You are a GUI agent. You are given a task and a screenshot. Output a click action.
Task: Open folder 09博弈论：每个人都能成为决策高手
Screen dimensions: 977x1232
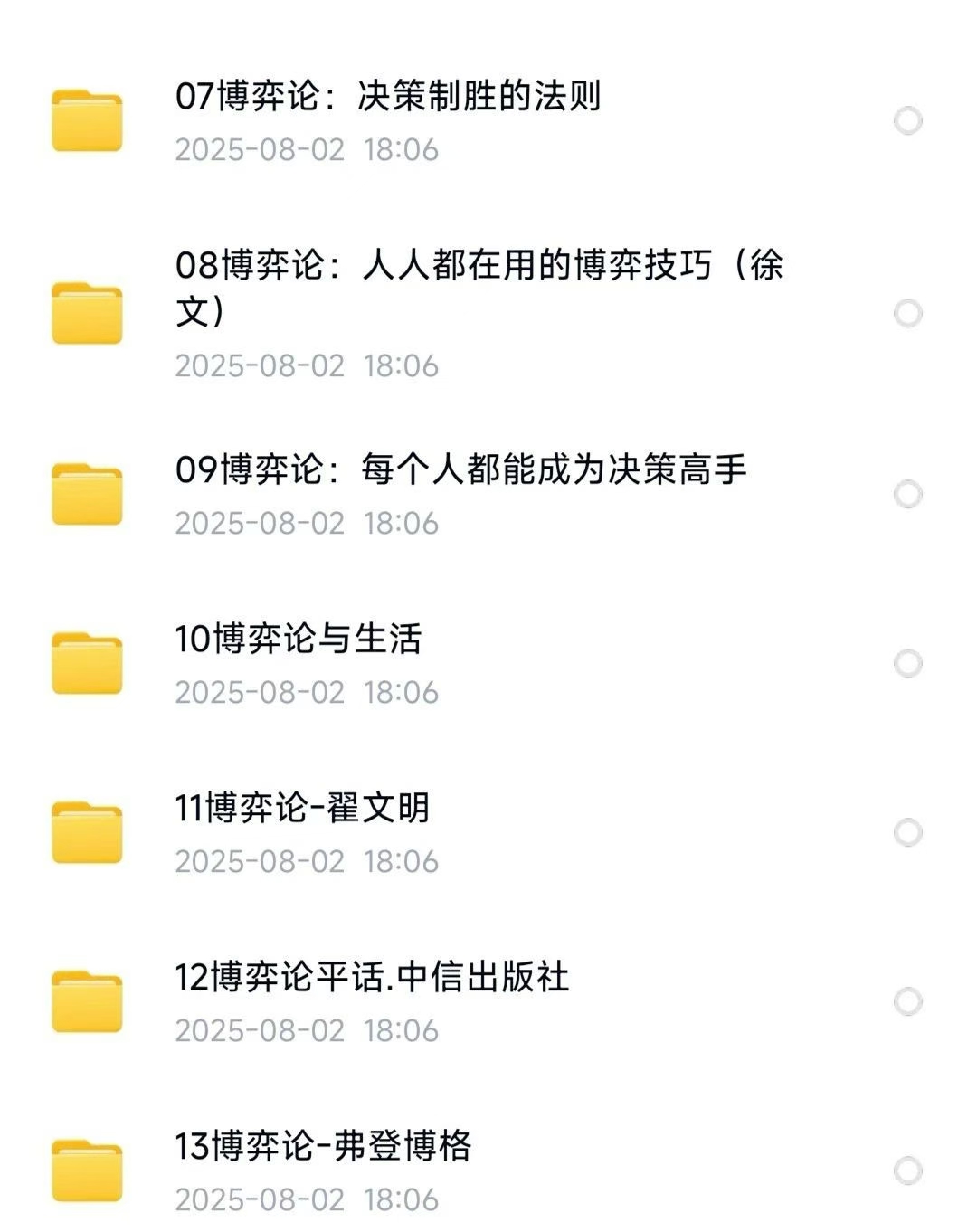[461, 470]
